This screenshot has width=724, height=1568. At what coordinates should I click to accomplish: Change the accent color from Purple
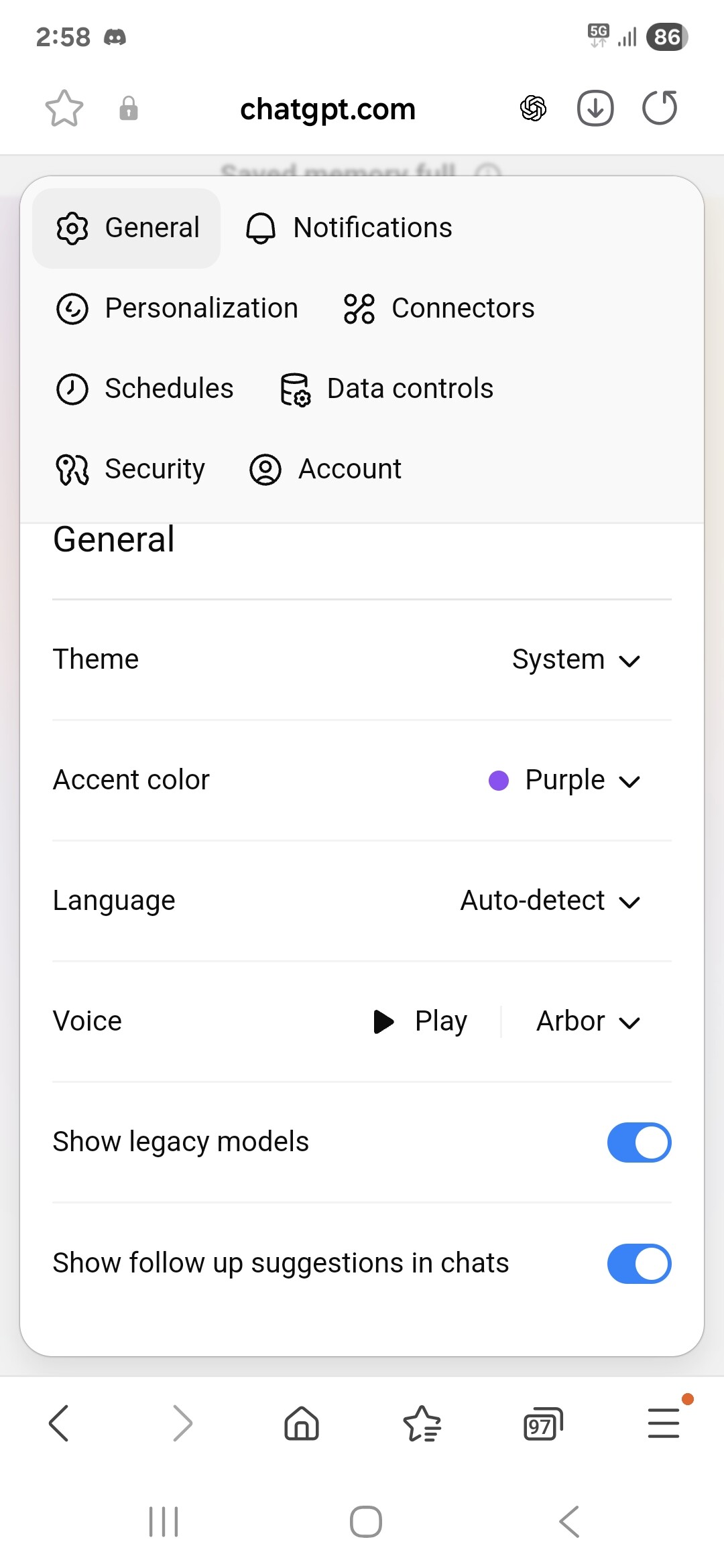click(564, 780)
